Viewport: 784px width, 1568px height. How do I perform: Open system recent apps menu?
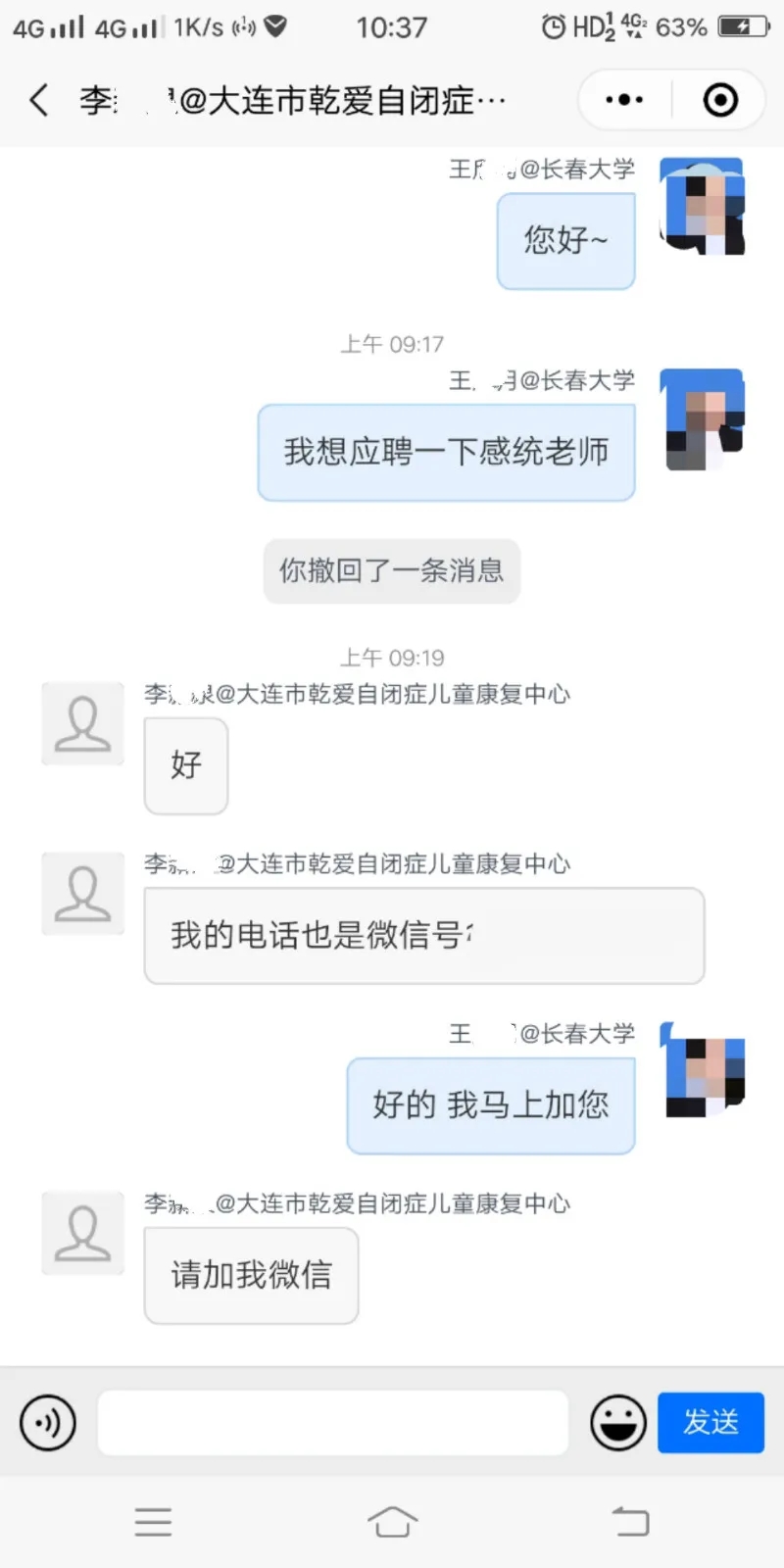[153, 1522]
